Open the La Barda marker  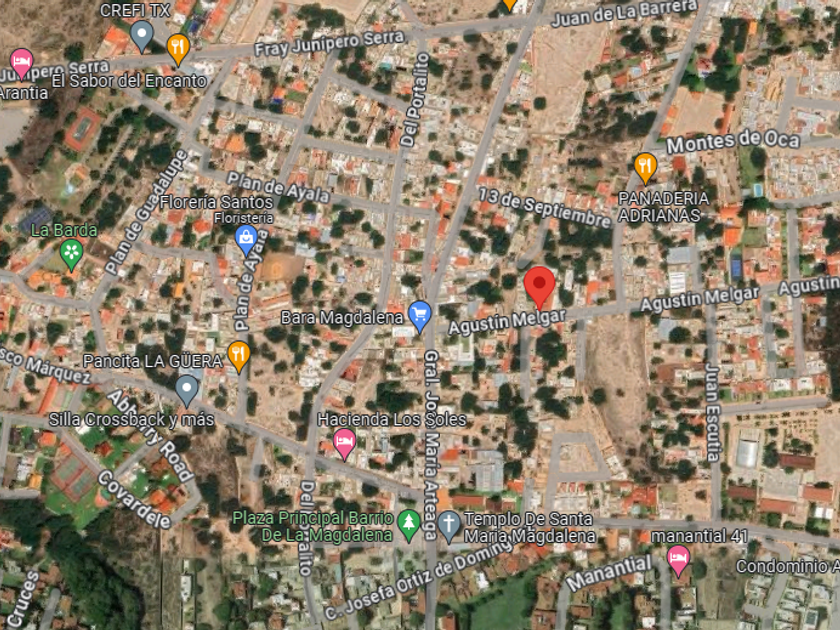click(x=71, y=253)
